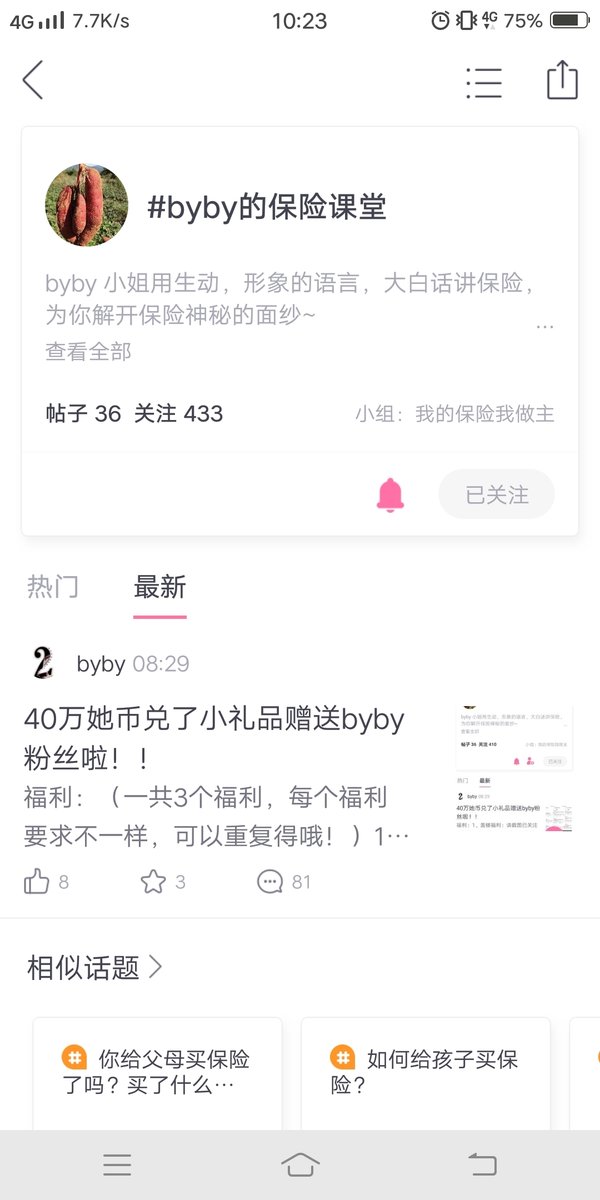Open the topic 你给父母买保险了吗
This screenshot has height=1200, width=600.
(157, 1071)
